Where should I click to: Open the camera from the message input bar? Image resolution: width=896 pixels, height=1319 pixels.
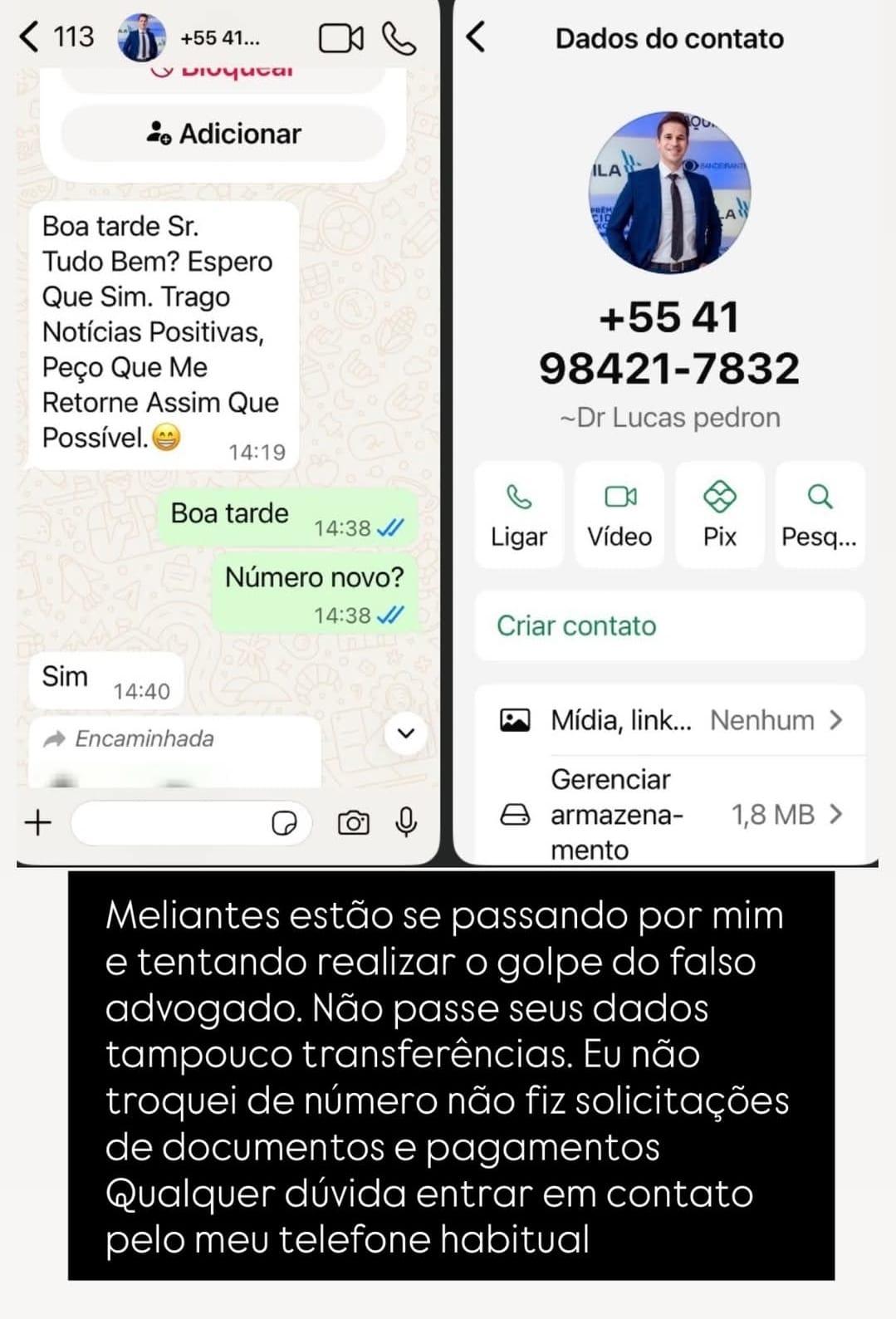point(353,822)
